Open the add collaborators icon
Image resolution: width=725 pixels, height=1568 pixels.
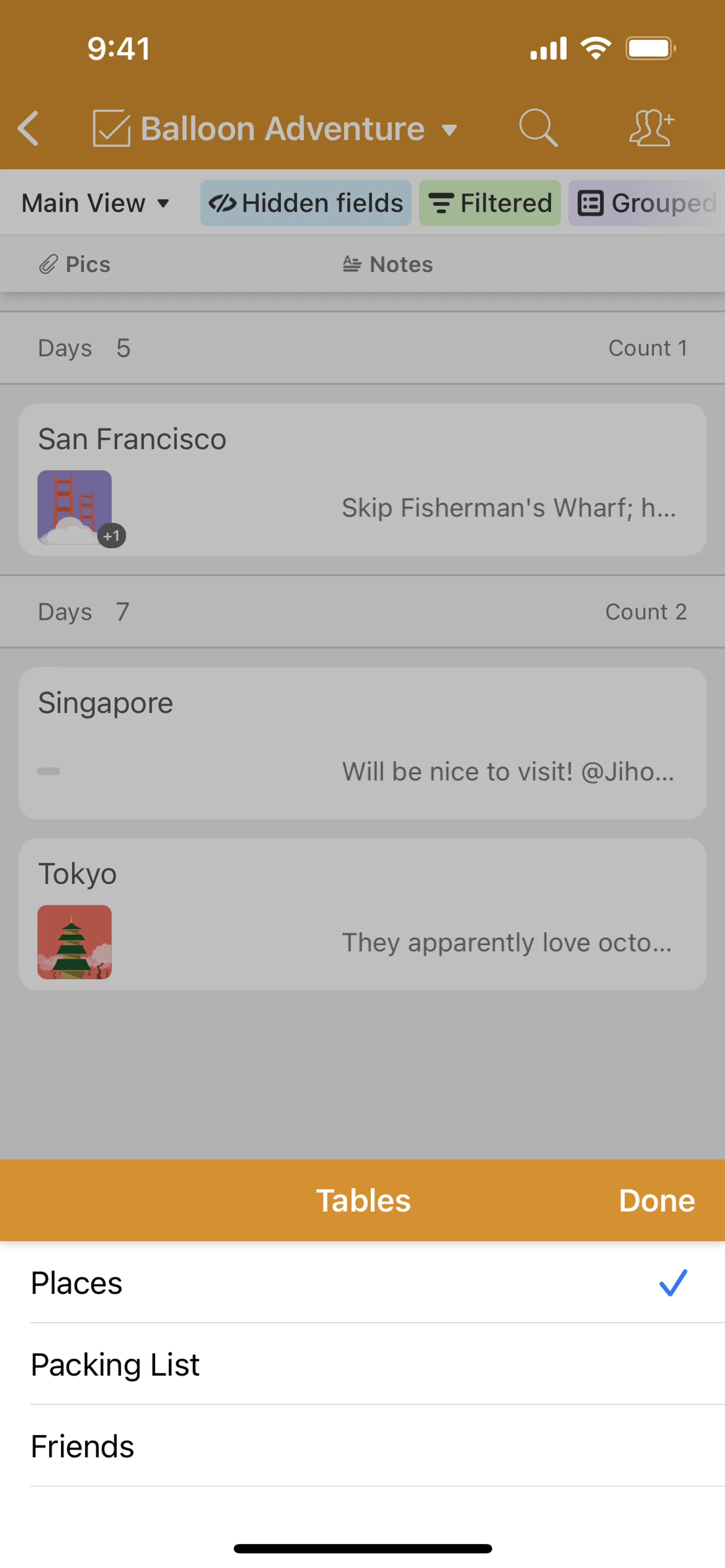(651, 128)
